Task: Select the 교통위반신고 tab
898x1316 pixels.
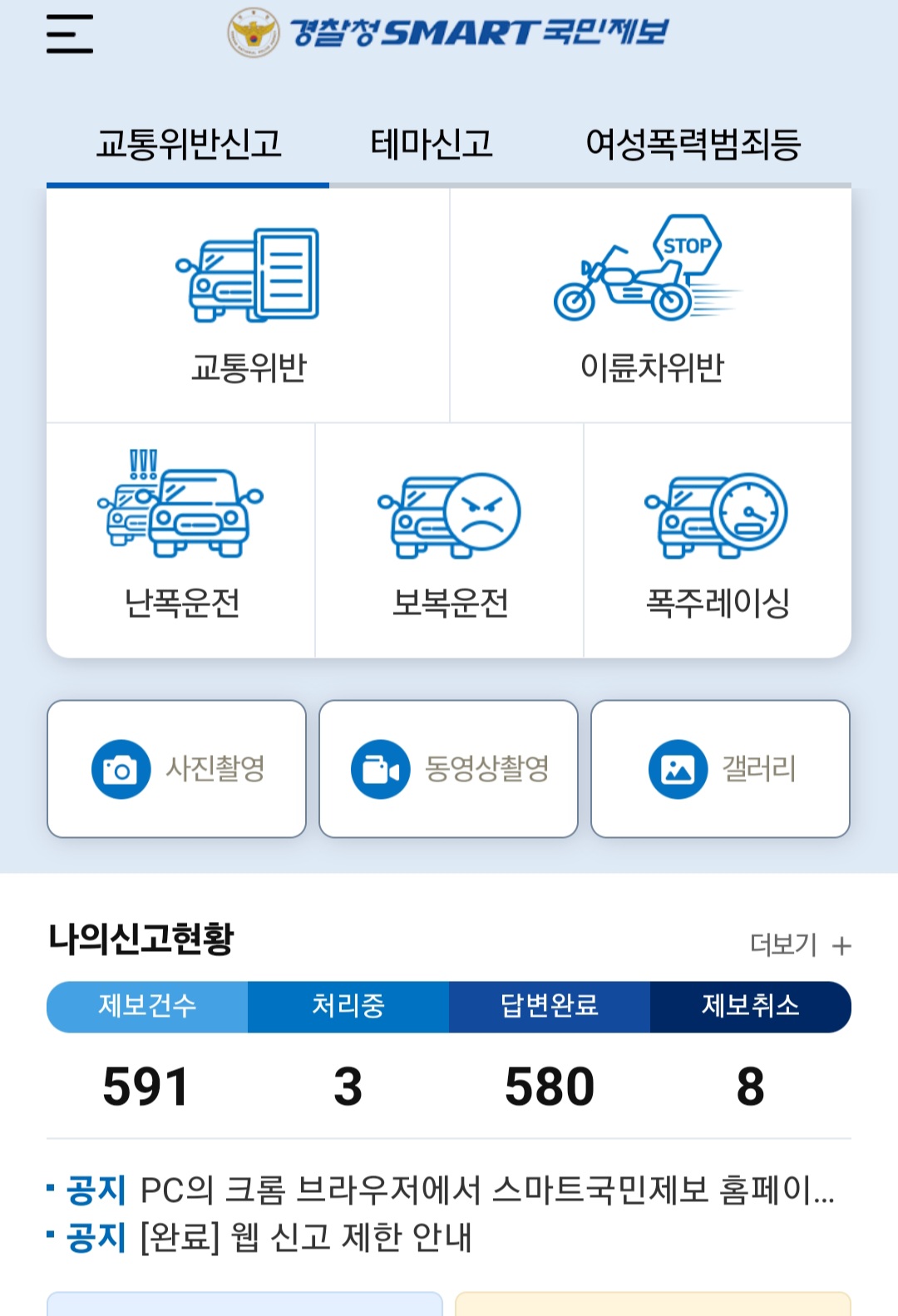Action: pos(189,145)
